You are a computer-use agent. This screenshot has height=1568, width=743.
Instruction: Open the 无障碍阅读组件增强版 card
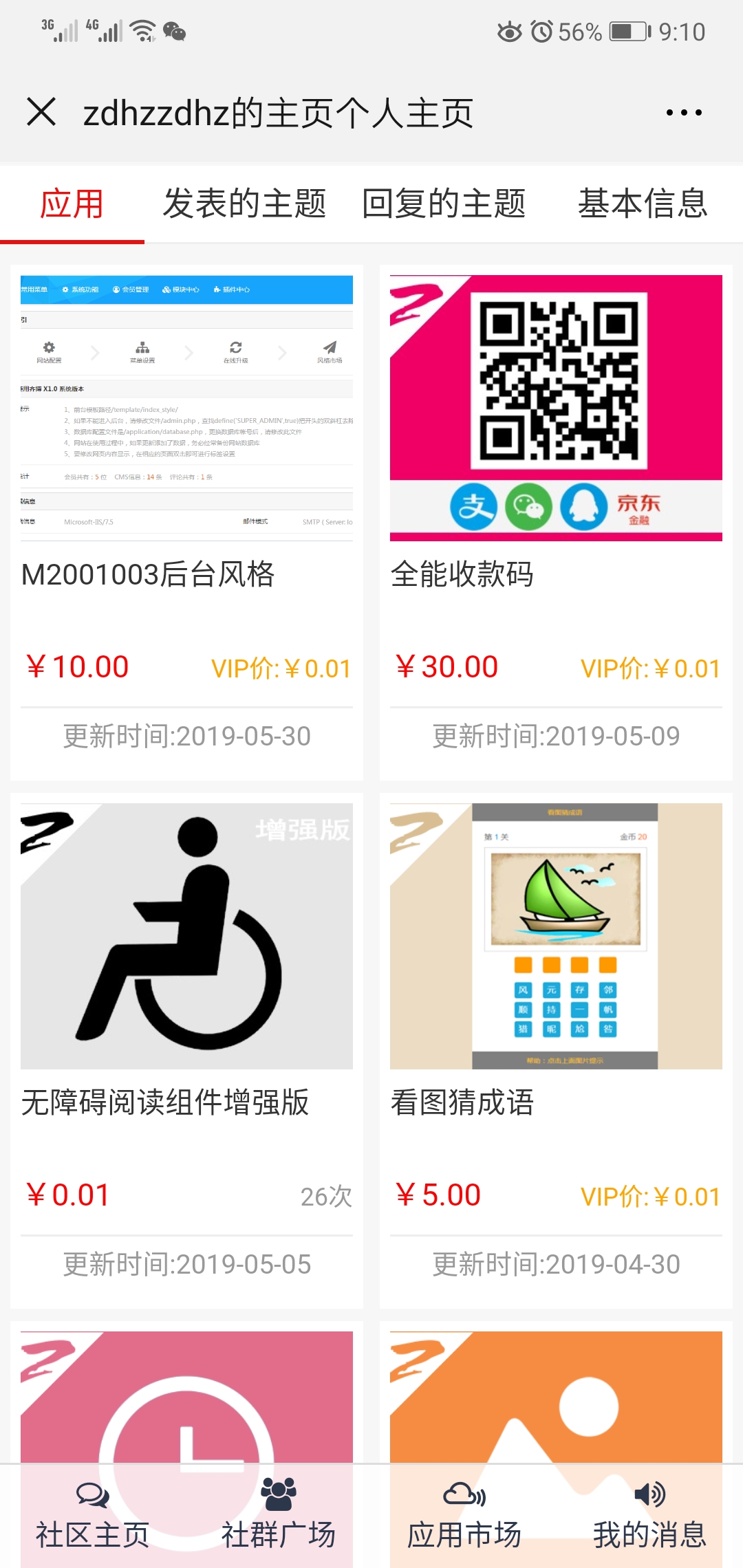[186, 1051]
